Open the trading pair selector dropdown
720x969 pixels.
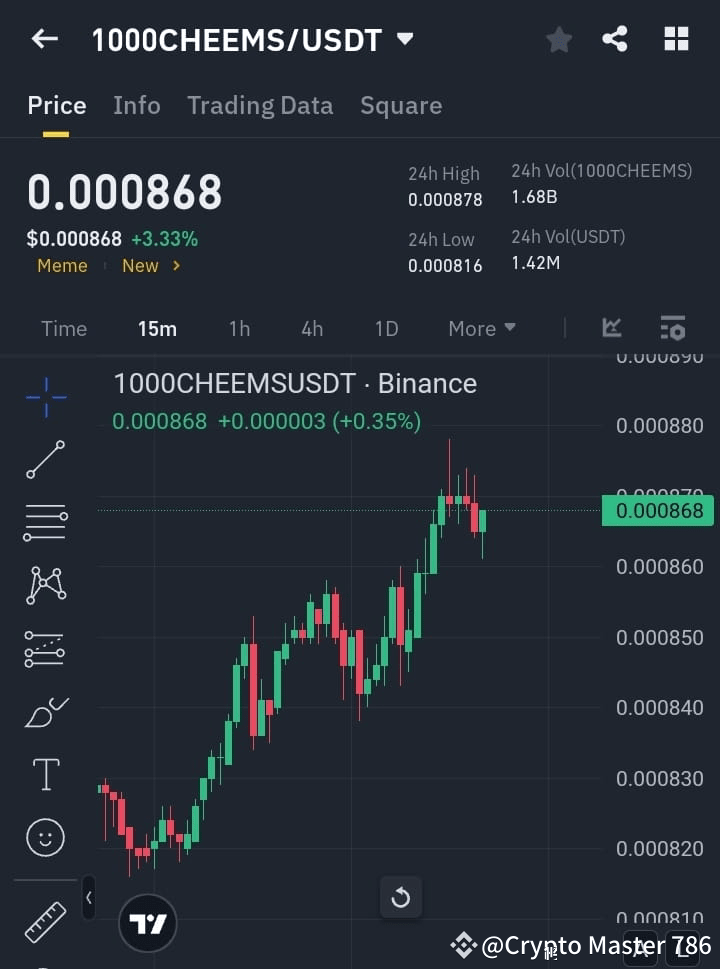pyautogui.click(x=406, y=39)
